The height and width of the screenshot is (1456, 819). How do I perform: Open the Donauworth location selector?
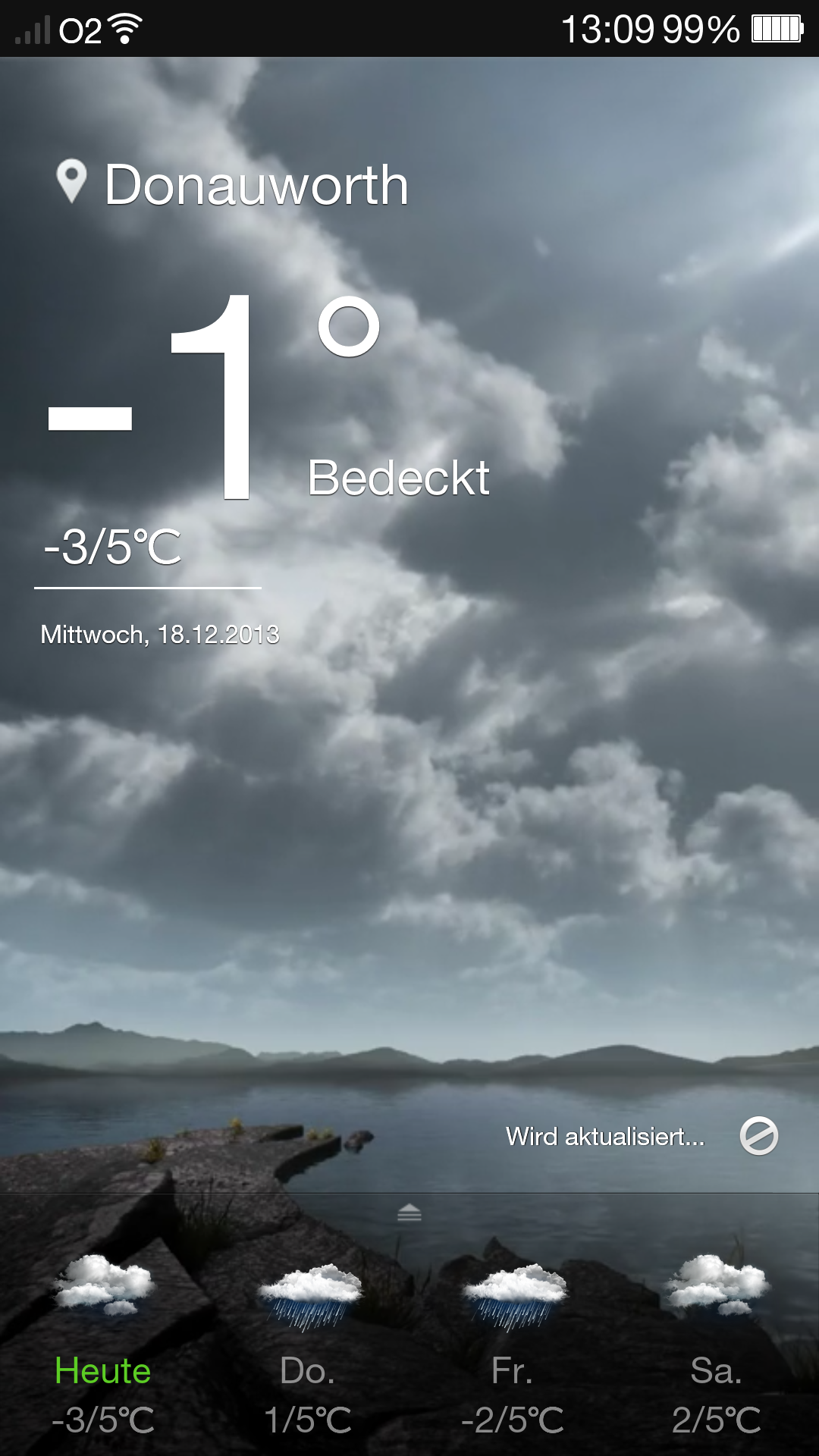coord(234,184)
